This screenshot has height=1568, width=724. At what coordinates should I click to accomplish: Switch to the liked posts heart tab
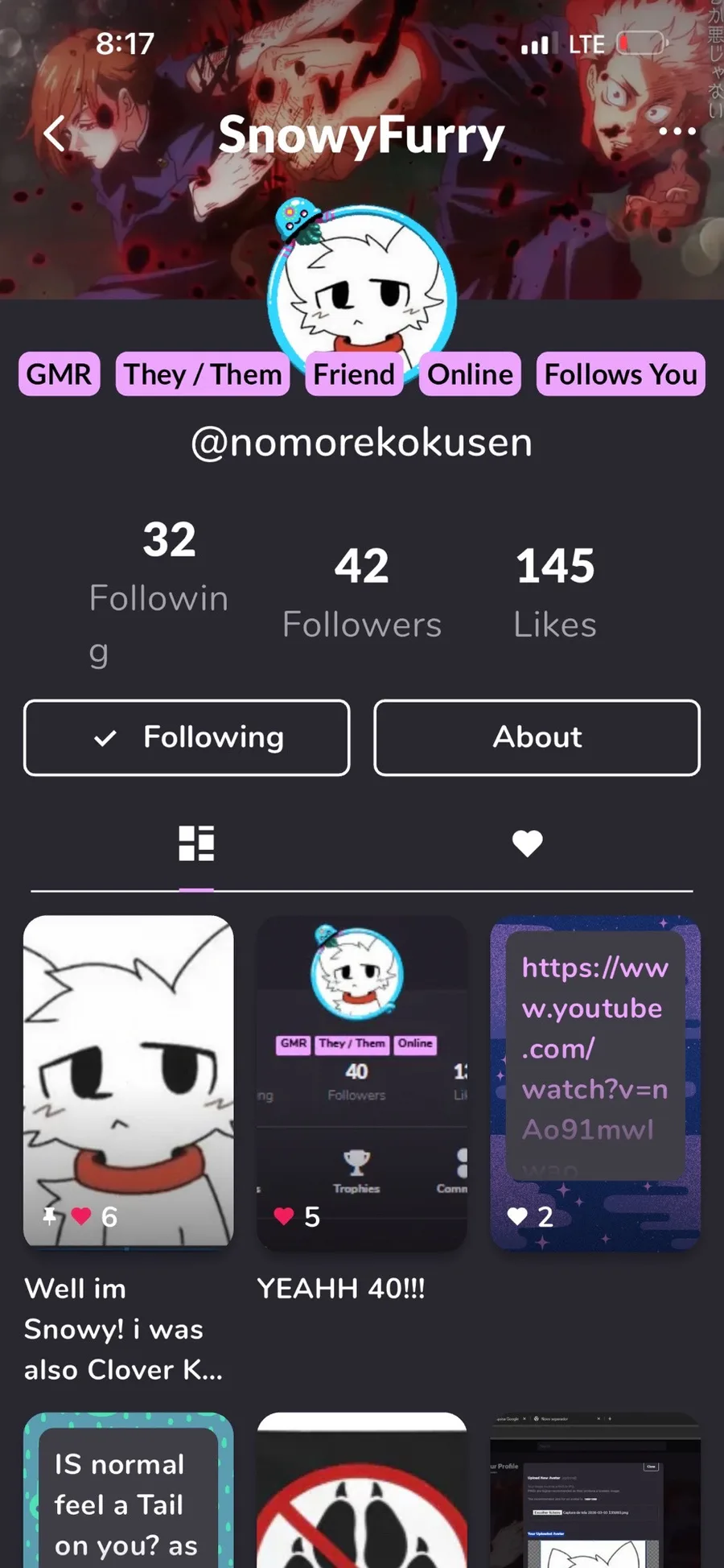[x=528, y=844]
